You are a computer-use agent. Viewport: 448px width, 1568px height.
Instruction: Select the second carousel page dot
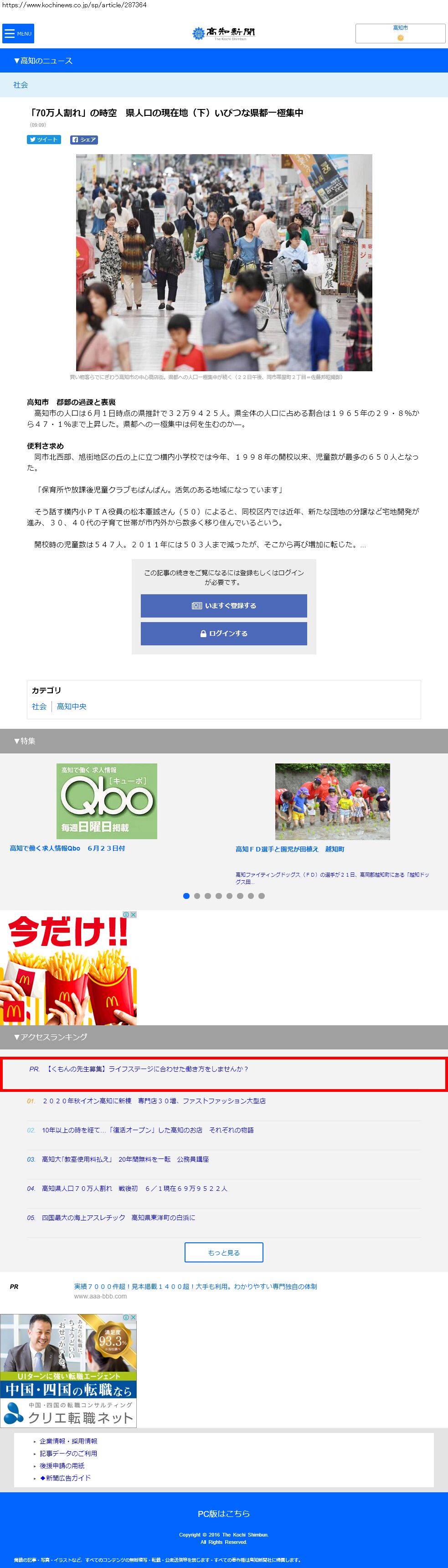click(197, 895)
